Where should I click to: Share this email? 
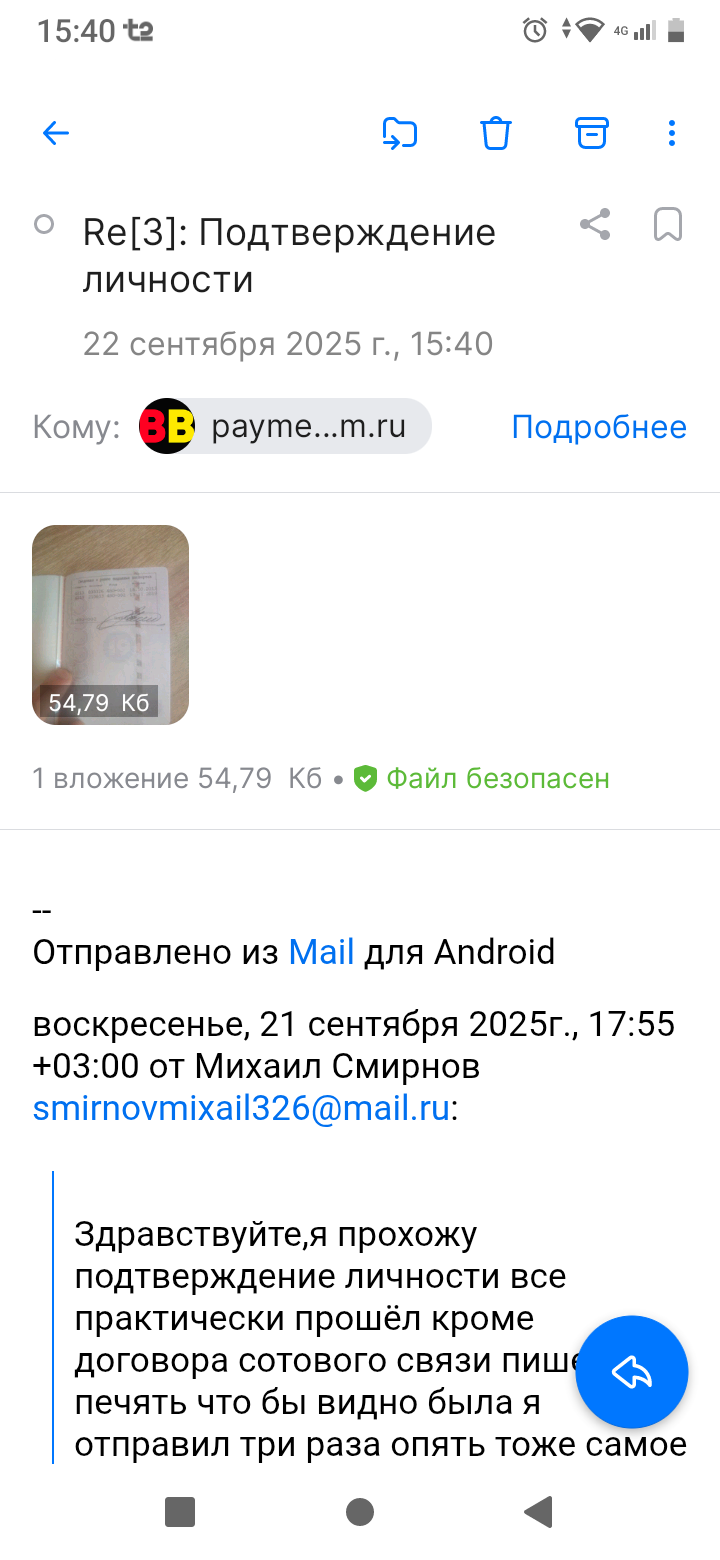point(595,225)
